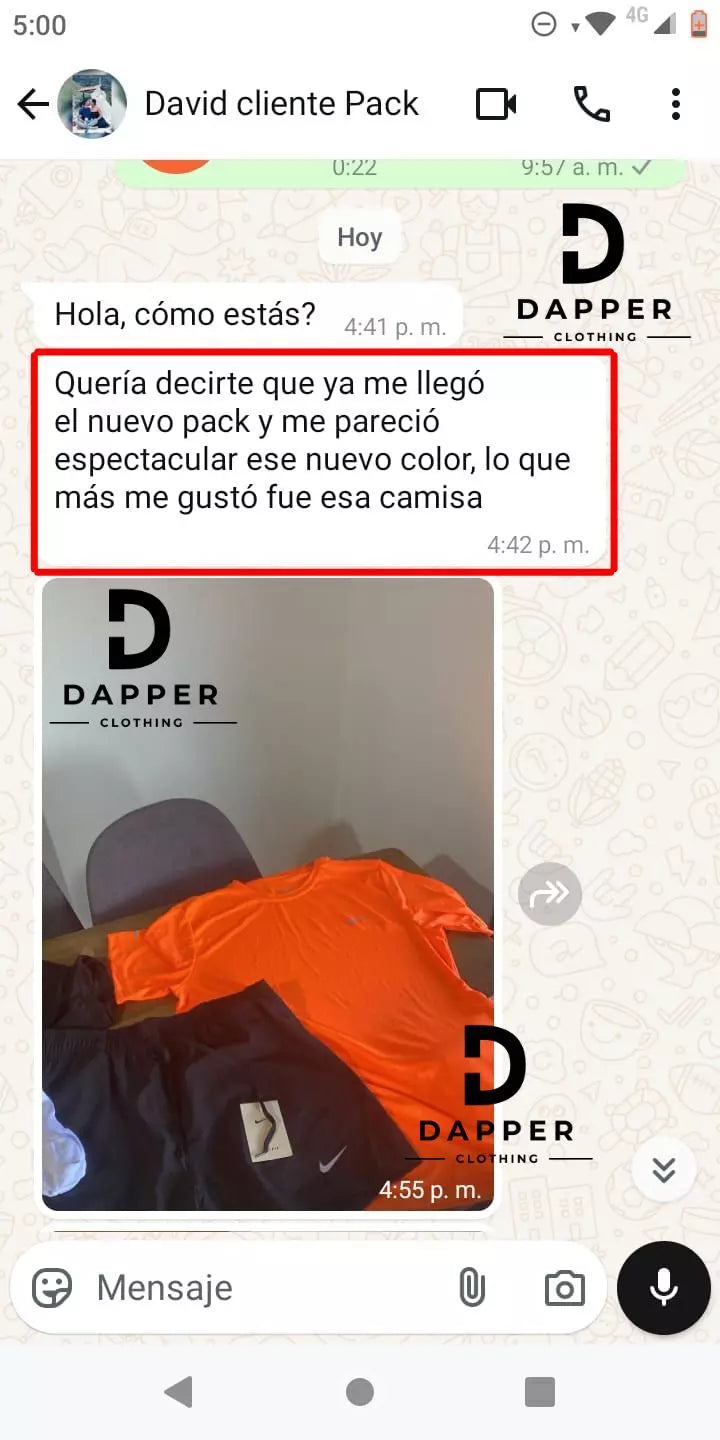The width and height of the screenshot is (720, 1440).
Task: Open the overflow menu
Action: point(676,104)
